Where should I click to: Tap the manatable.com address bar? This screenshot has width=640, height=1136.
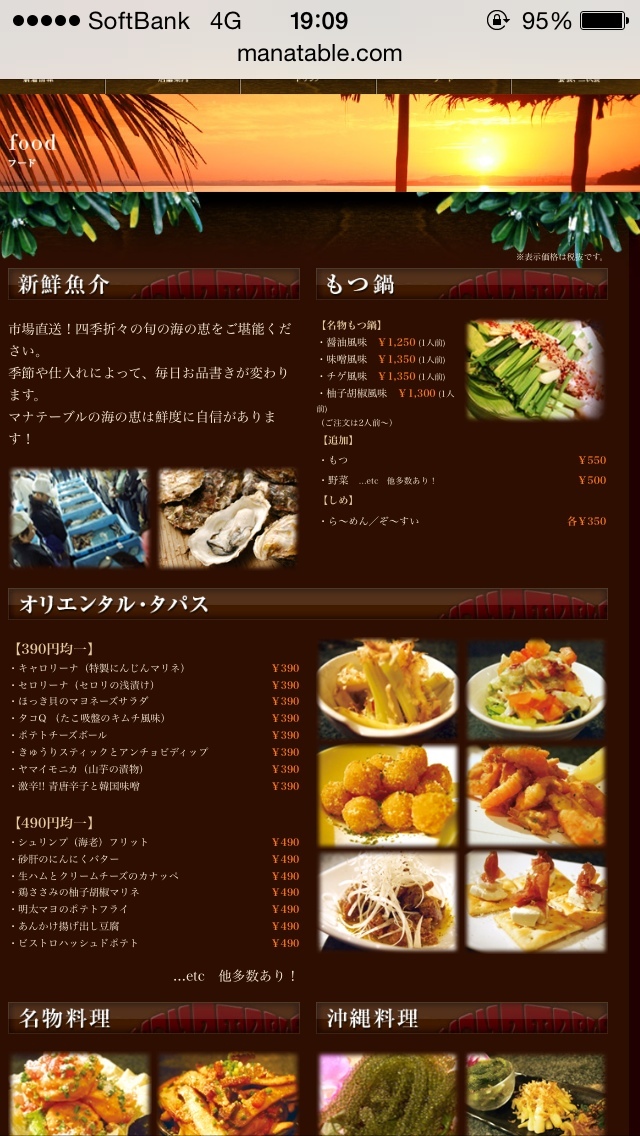click(x=320, y=54)
